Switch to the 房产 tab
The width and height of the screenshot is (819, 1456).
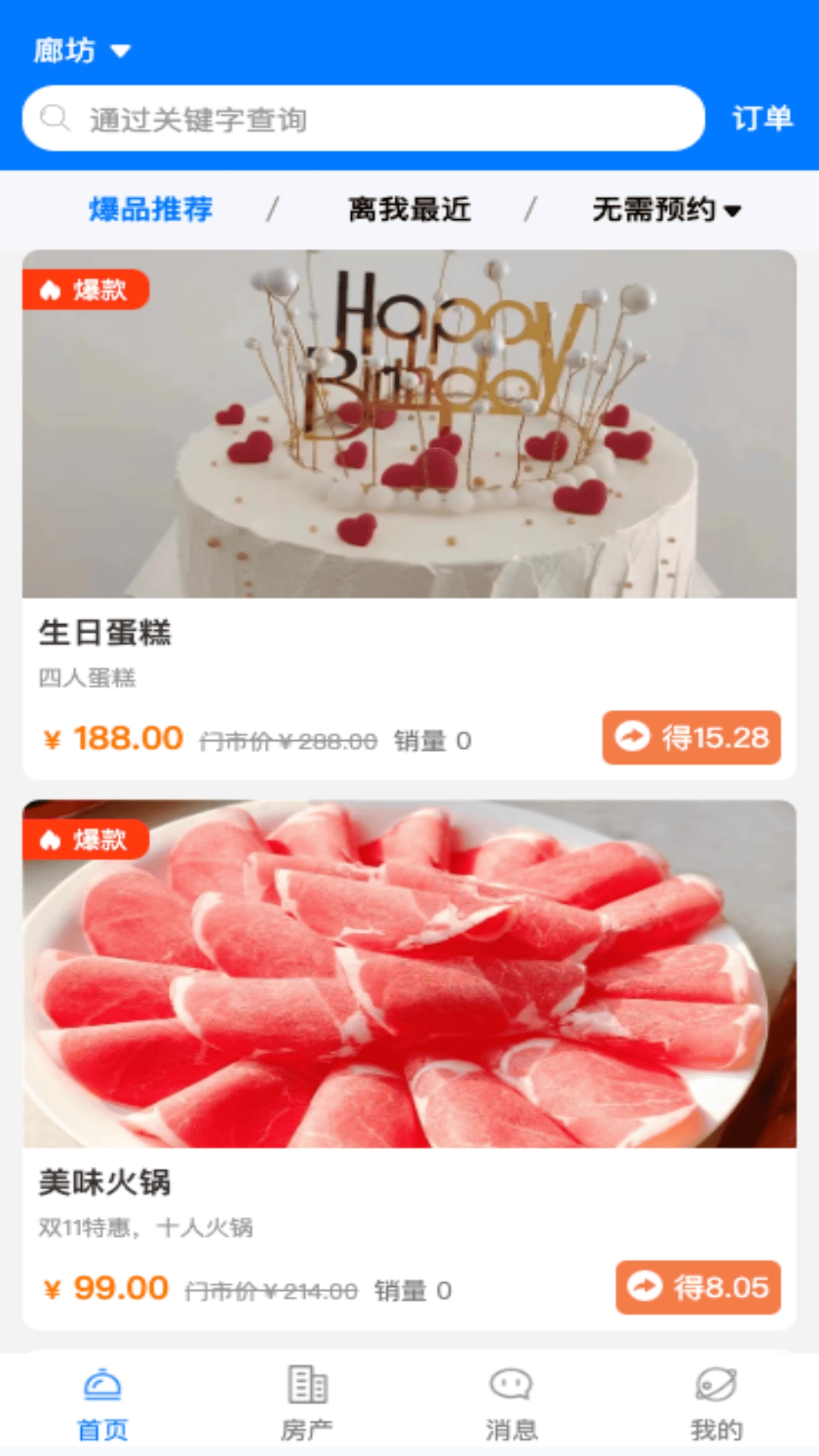tap(307, 1404)
